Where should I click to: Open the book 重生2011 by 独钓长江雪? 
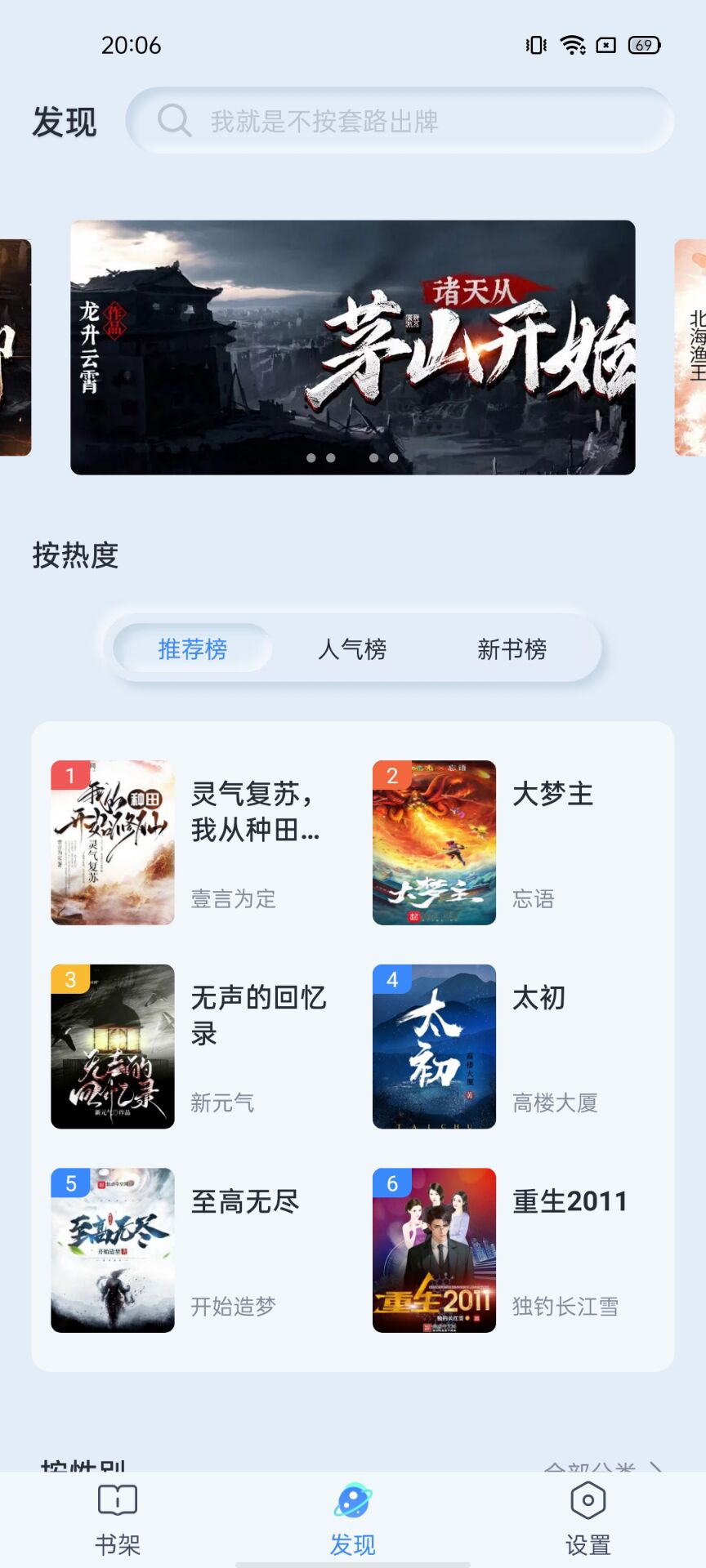[515, 1250]
